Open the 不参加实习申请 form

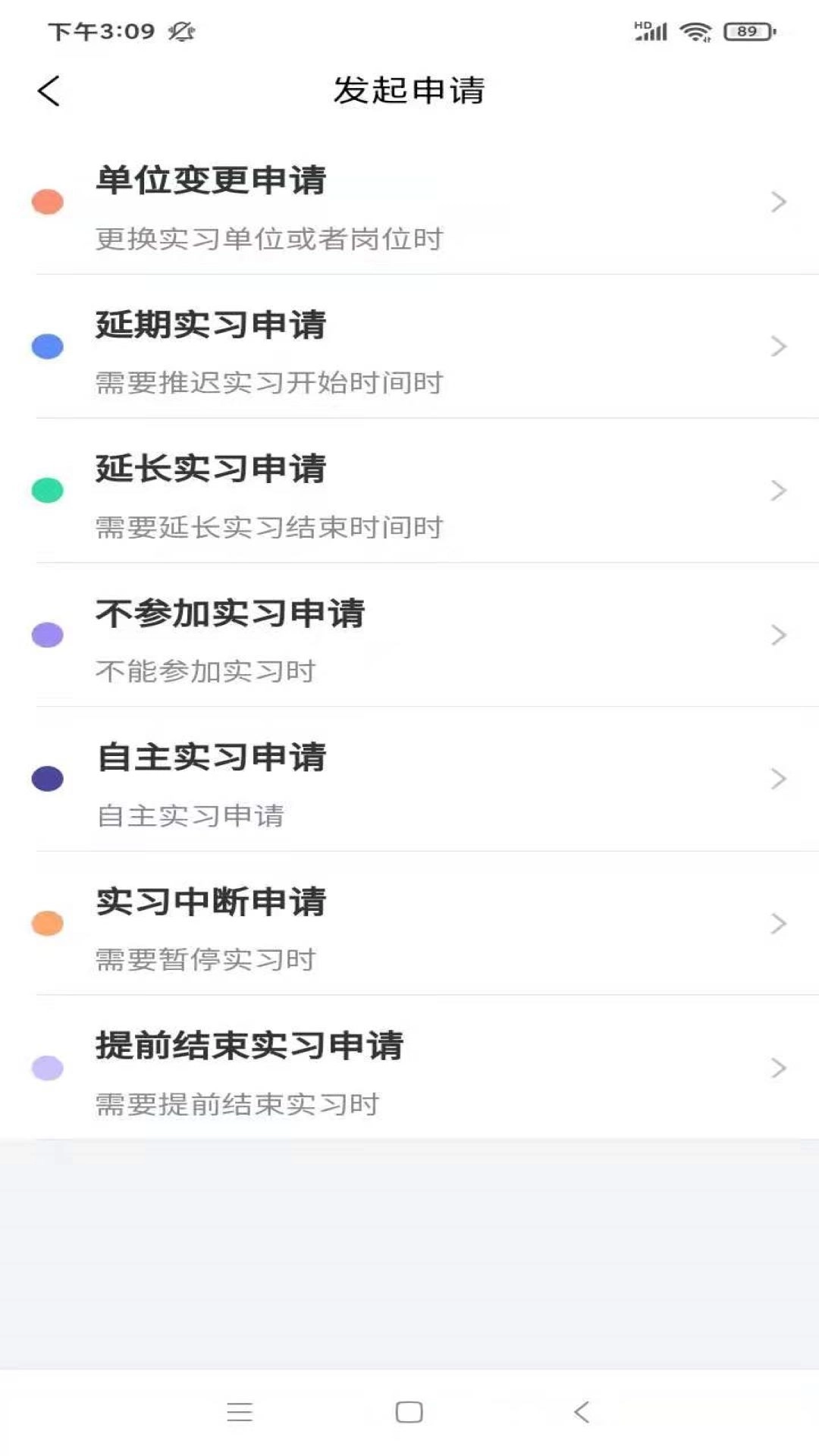point(409,635)
